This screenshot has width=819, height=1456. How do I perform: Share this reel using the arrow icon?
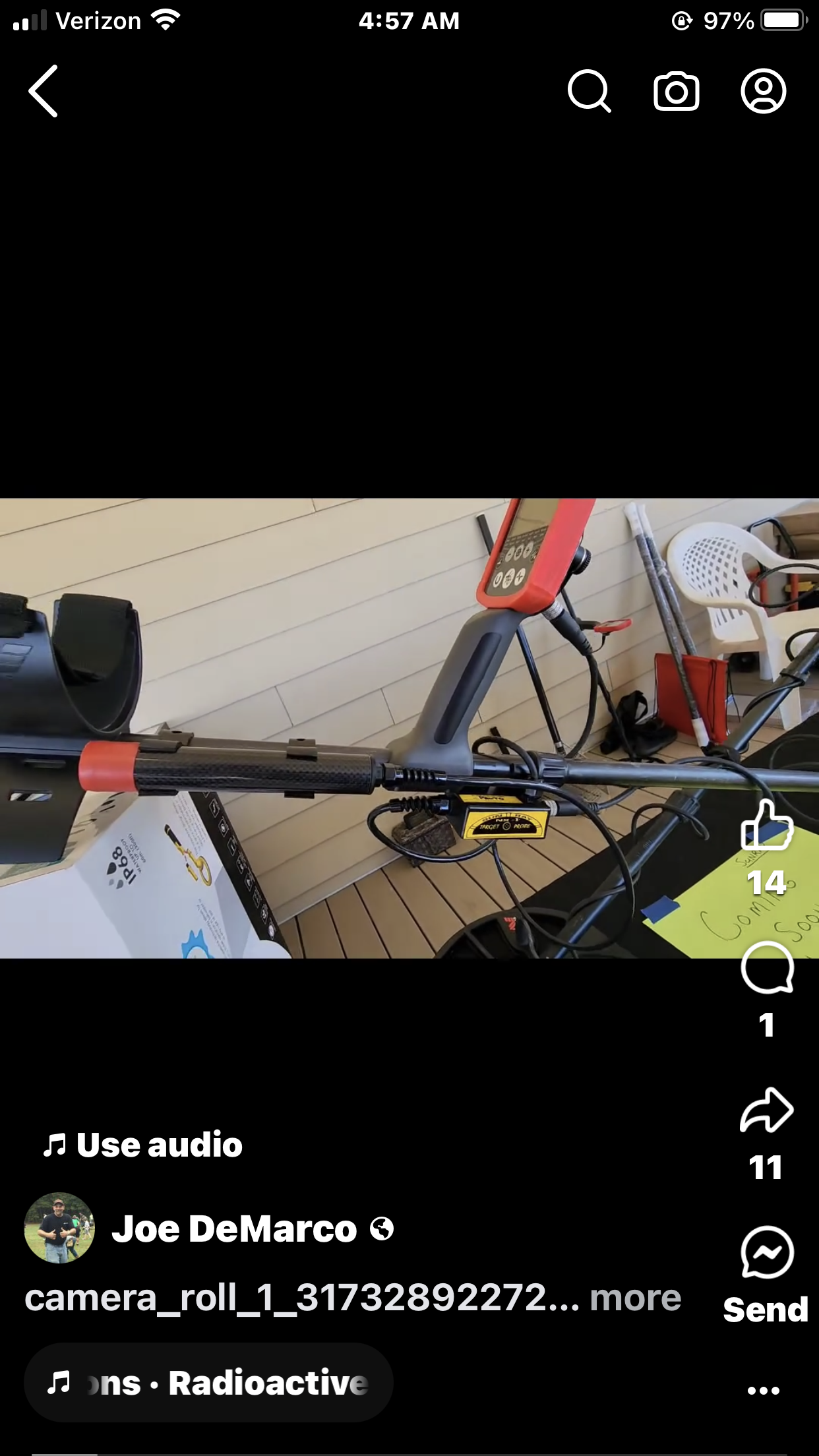[x=766, y=1110]
